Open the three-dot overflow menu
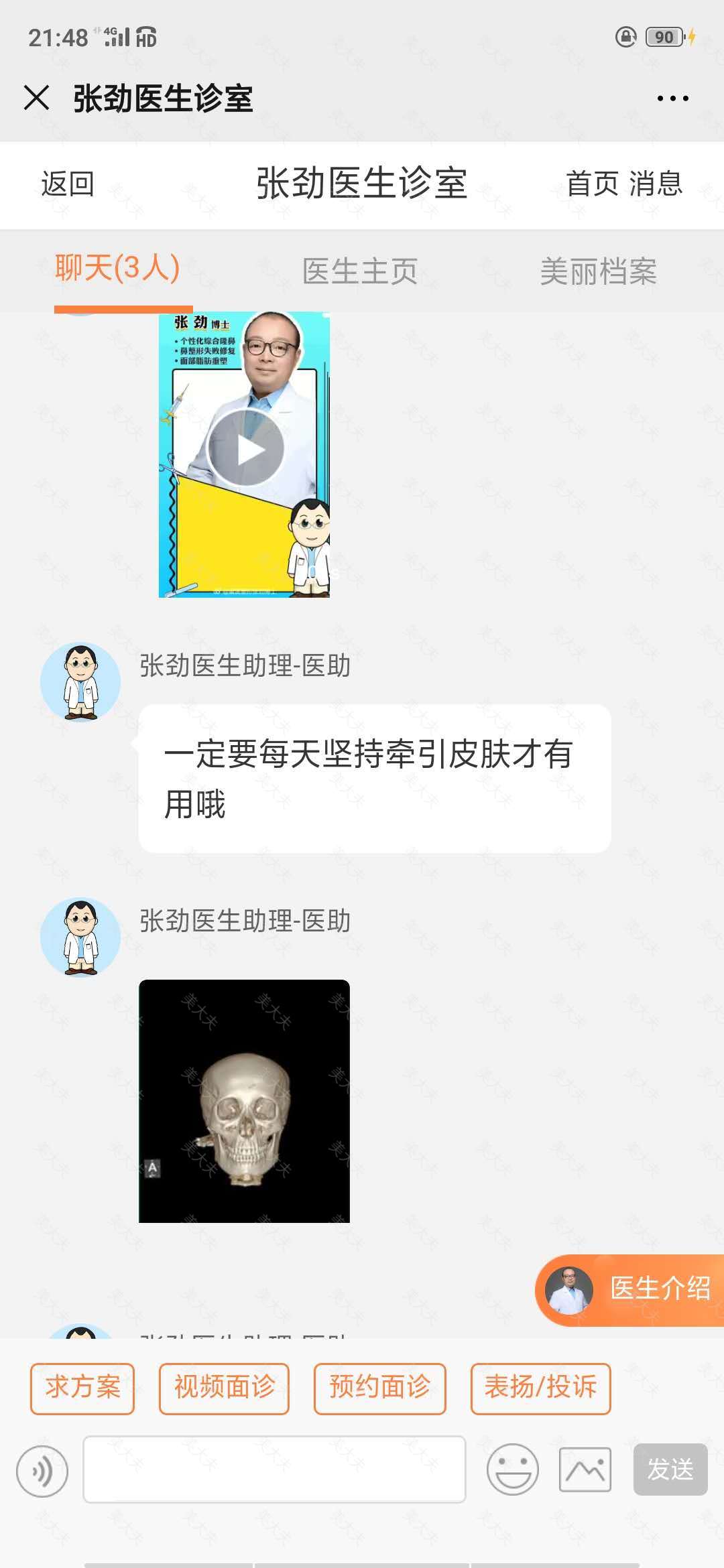This screenshot has width=724, height=1568. [672, 99]
